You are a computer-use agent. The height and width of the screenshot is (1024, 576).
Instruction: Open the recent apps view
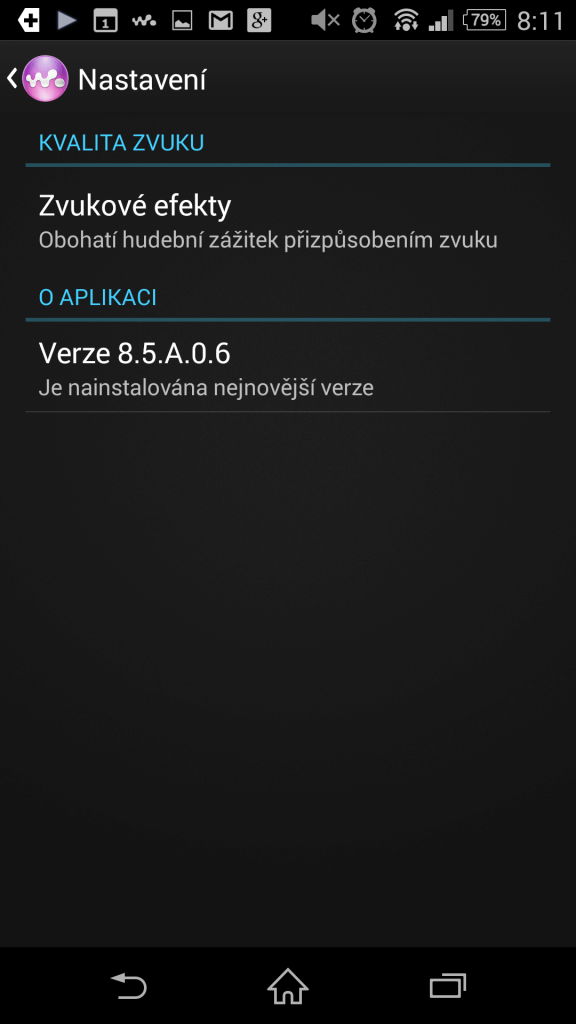pyautogui.click(x=448, y=985)
